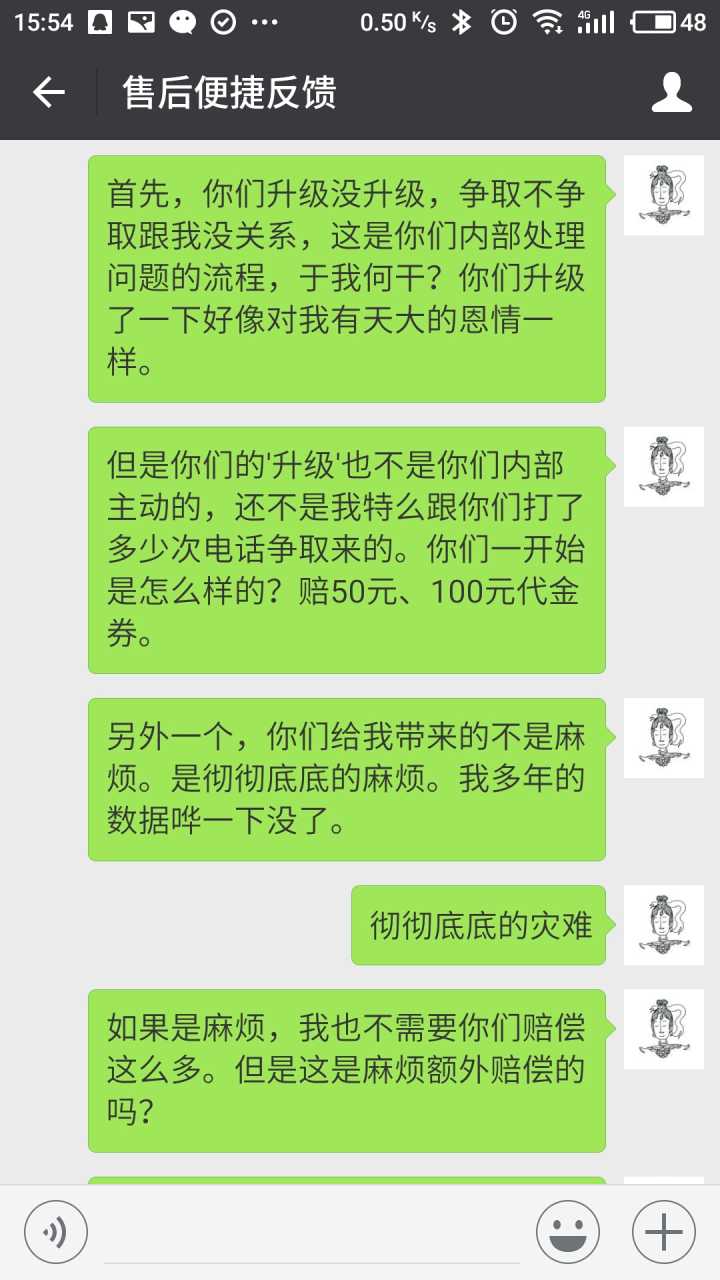Tap avatar beside 彻彻底底的灾难 message
The image size is (720, 1280).
(663, 925)
